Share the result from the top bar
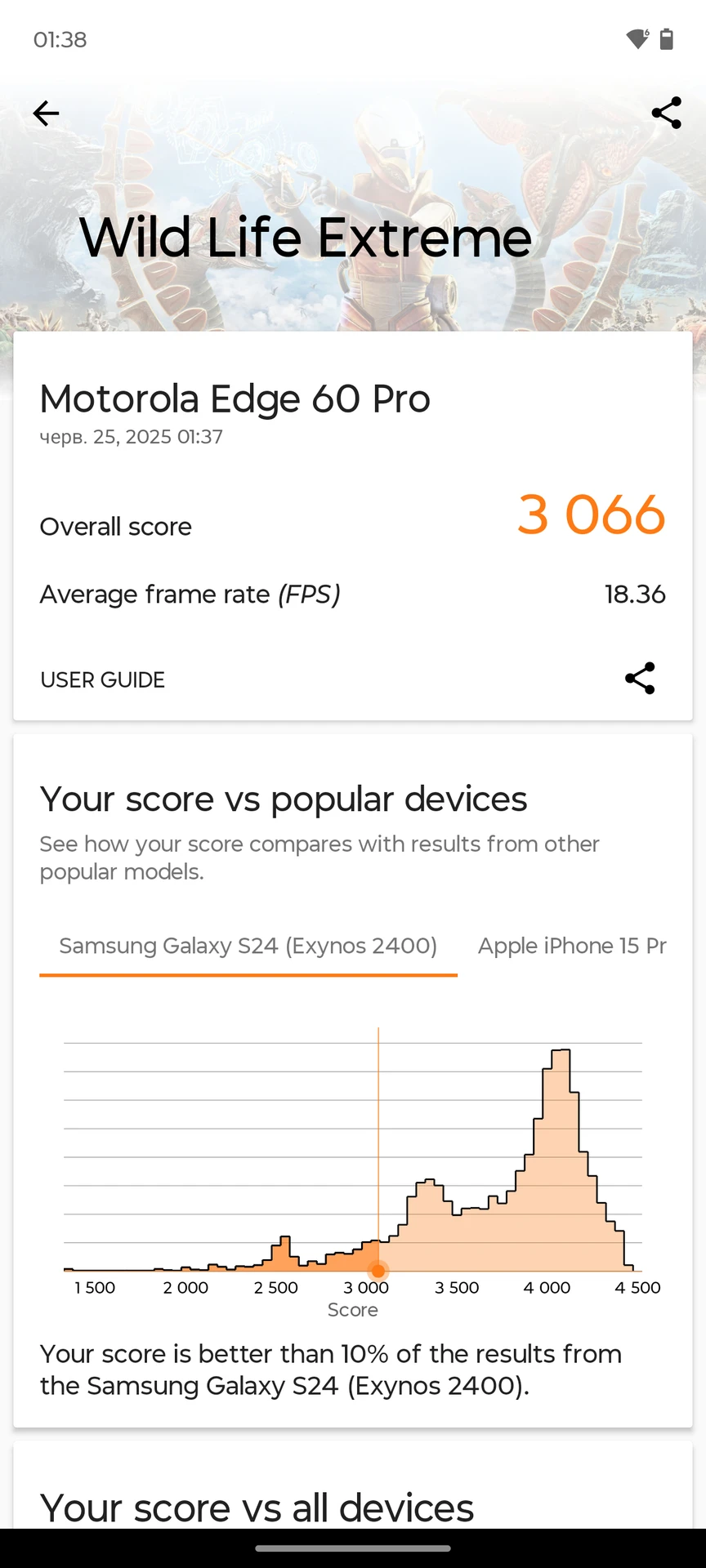The width and height of the screenshot is (706, 1568). 666,113
